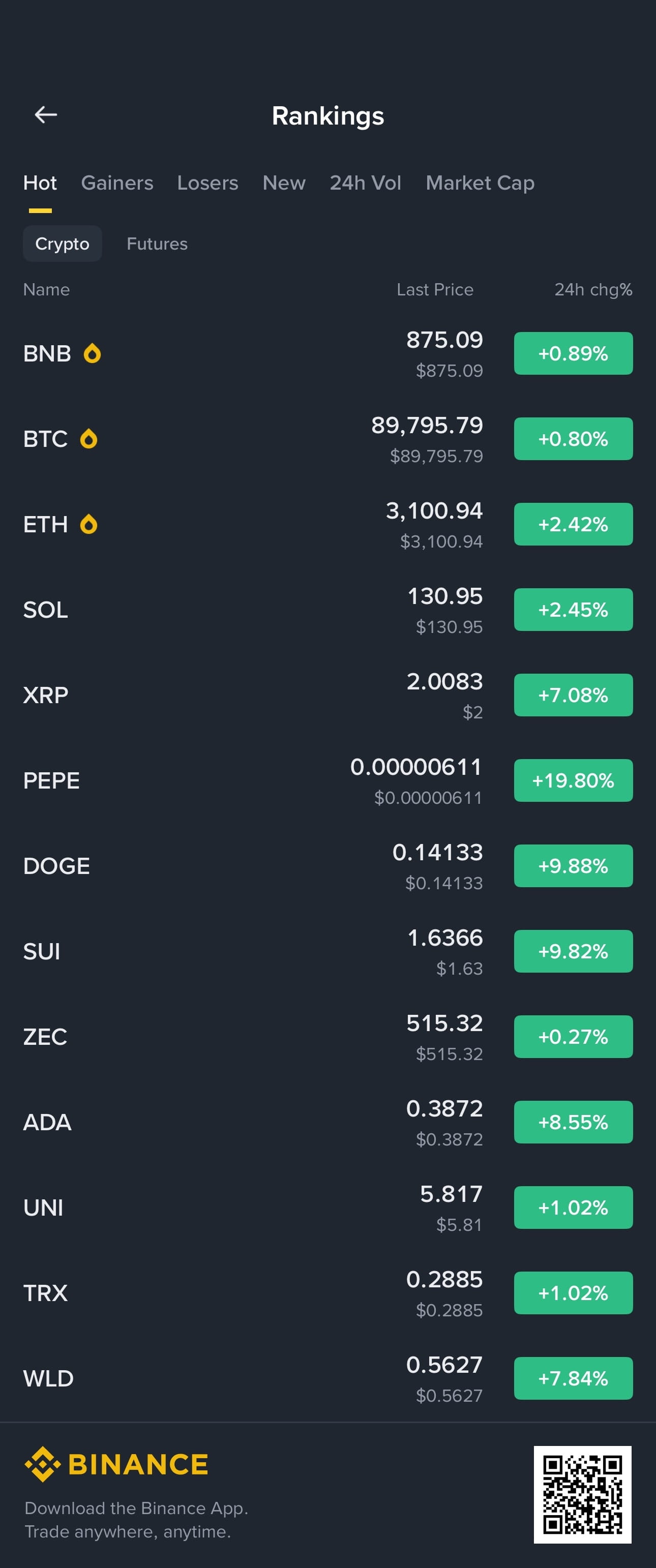The image size is (656, 1568).
Task: Open the BTC listing
Action: pyautogui.click(x=46, y=439)
